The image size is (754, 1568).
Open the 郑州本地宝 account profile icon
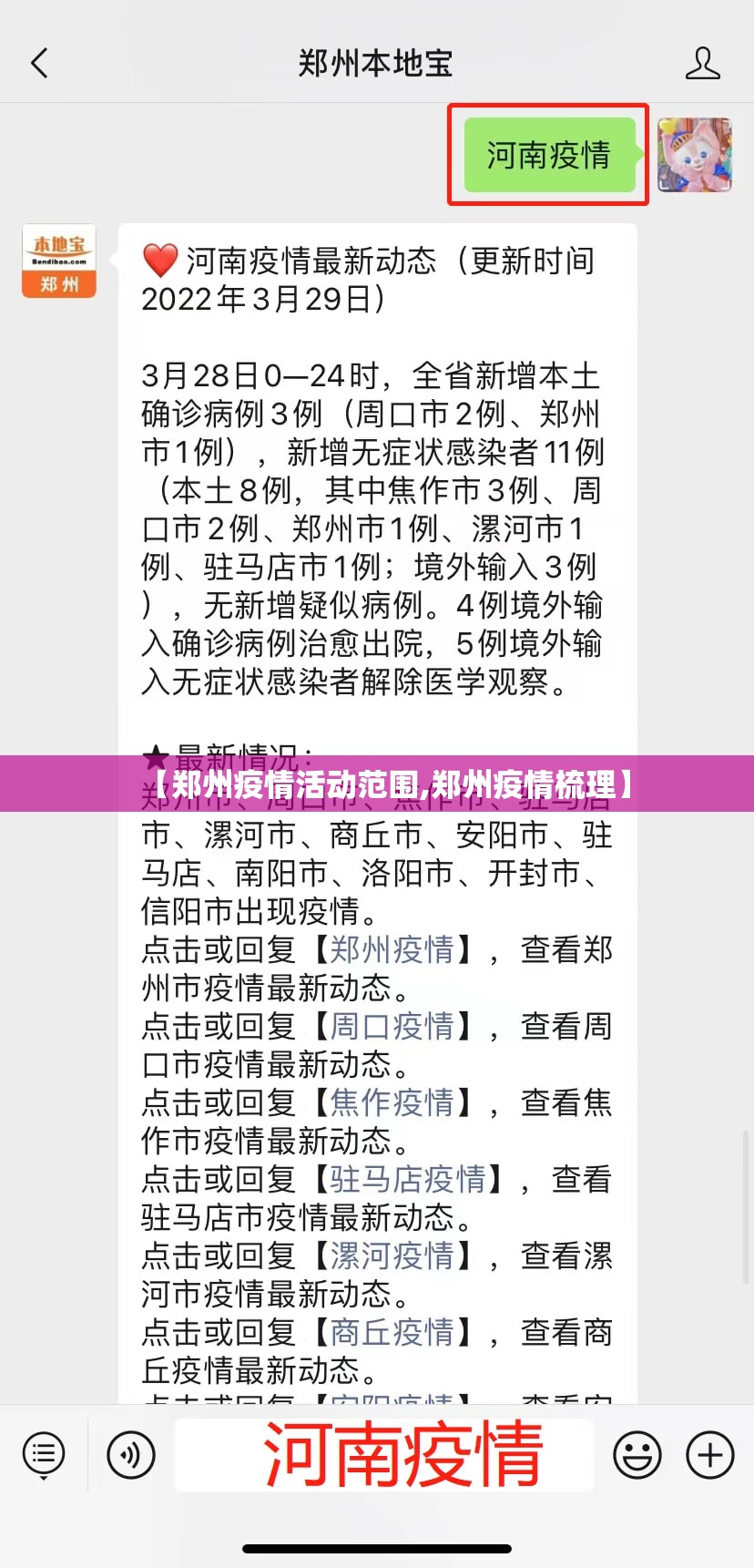click(x=702, y=64)
